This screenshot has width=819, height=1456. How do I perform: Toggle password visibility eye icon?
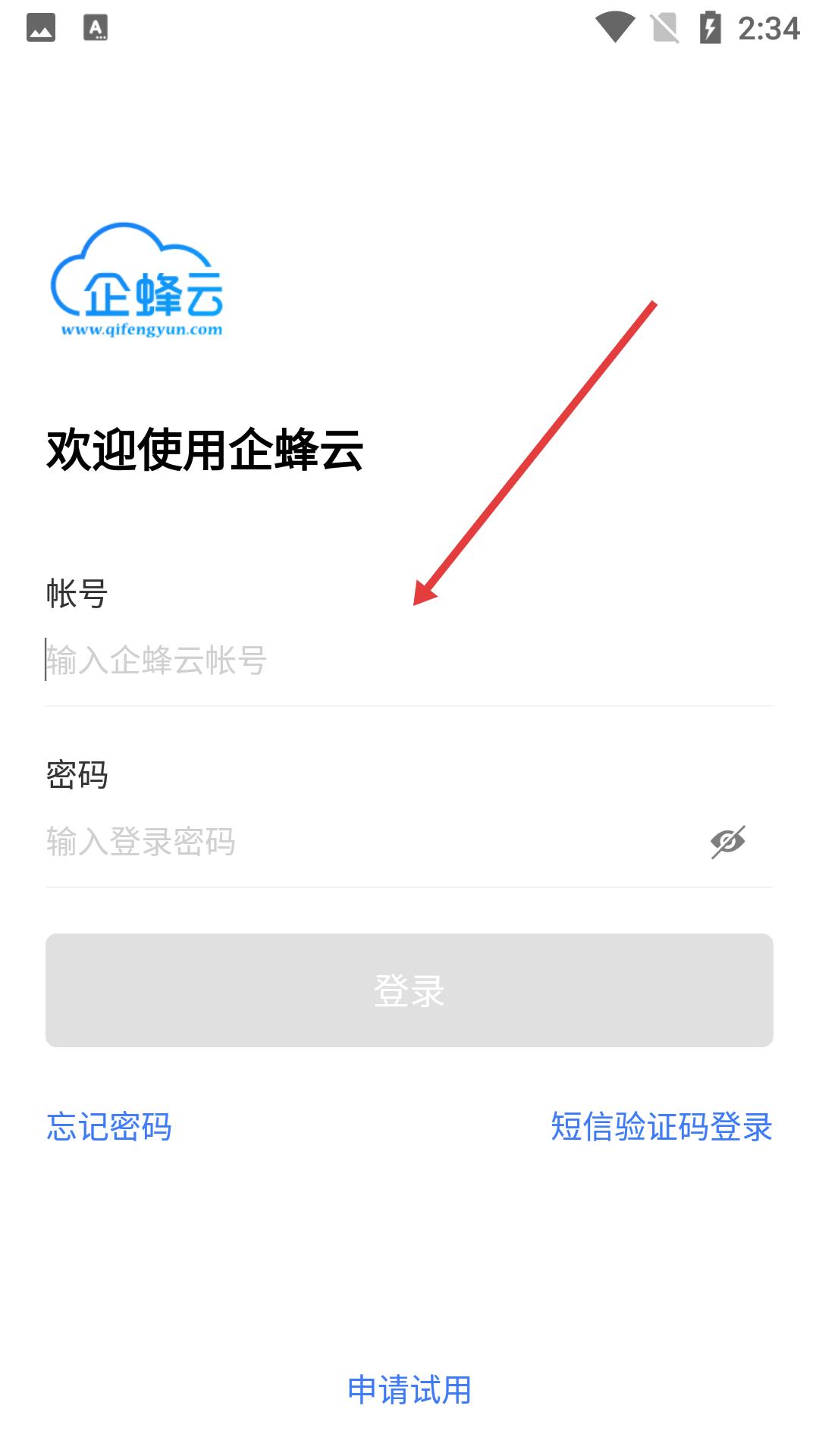pos(728,842)
